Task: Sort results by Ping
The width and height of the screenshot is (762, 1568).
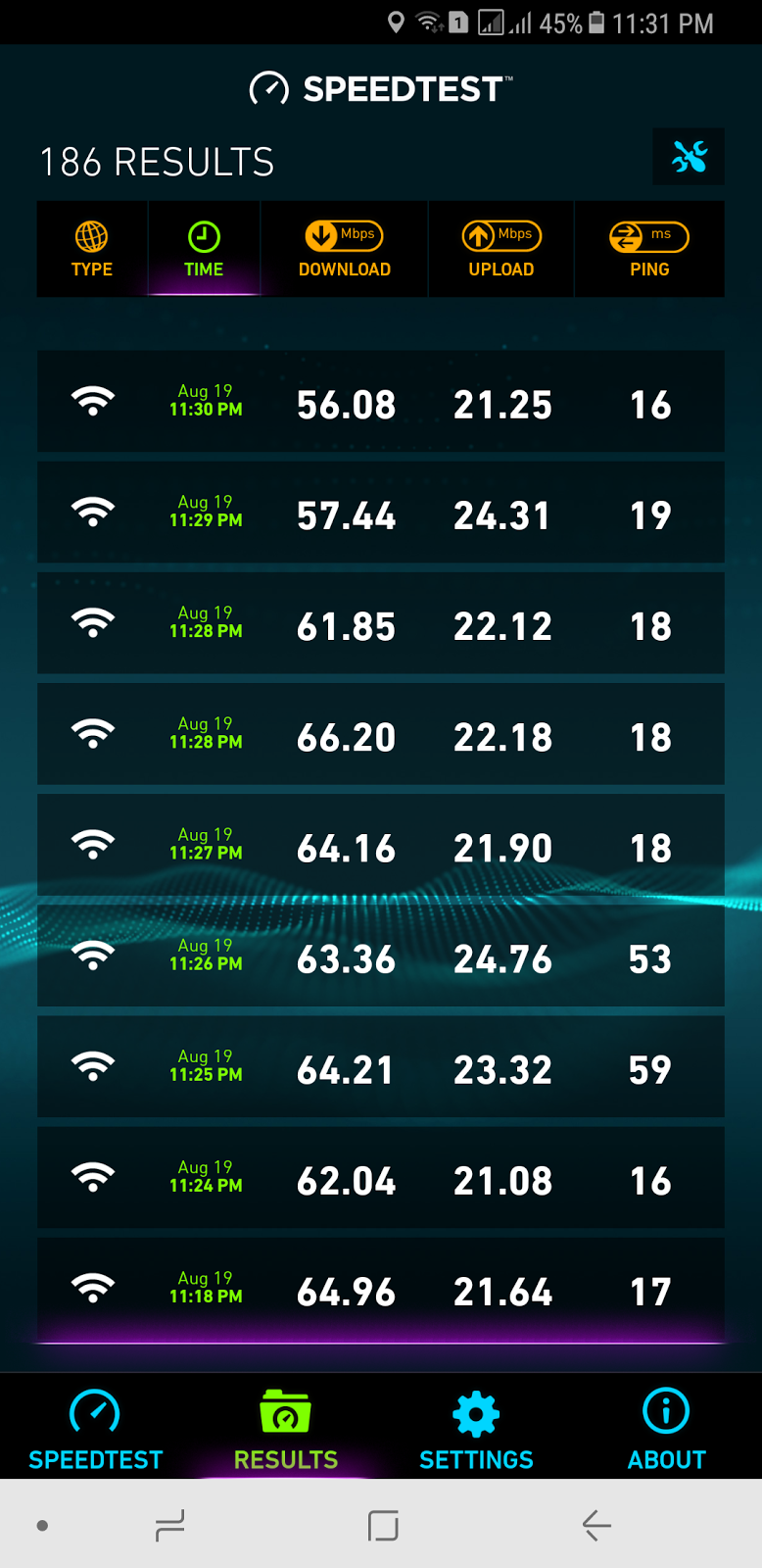Action: point(649,249)
